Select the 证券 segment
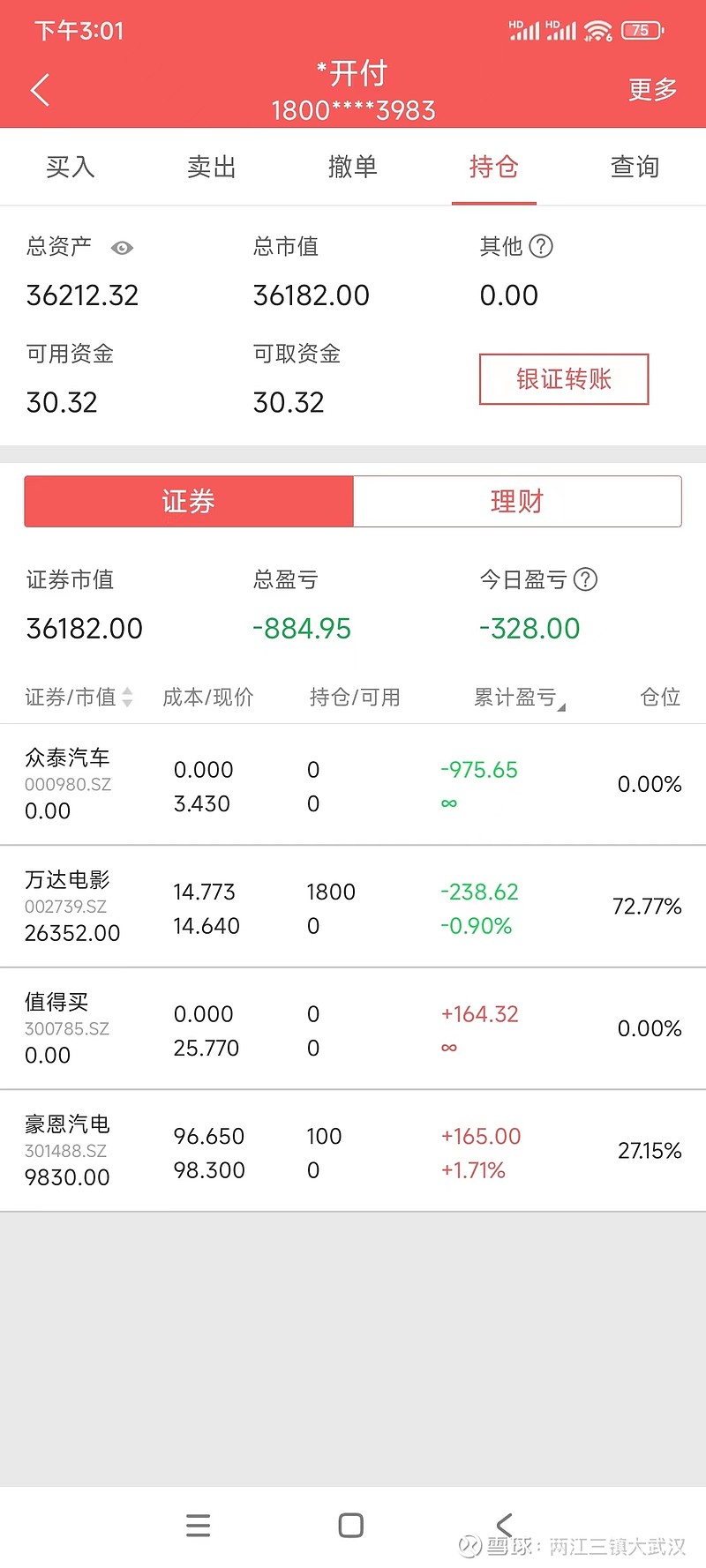The image size is (706, 1568). pos(189,502)
